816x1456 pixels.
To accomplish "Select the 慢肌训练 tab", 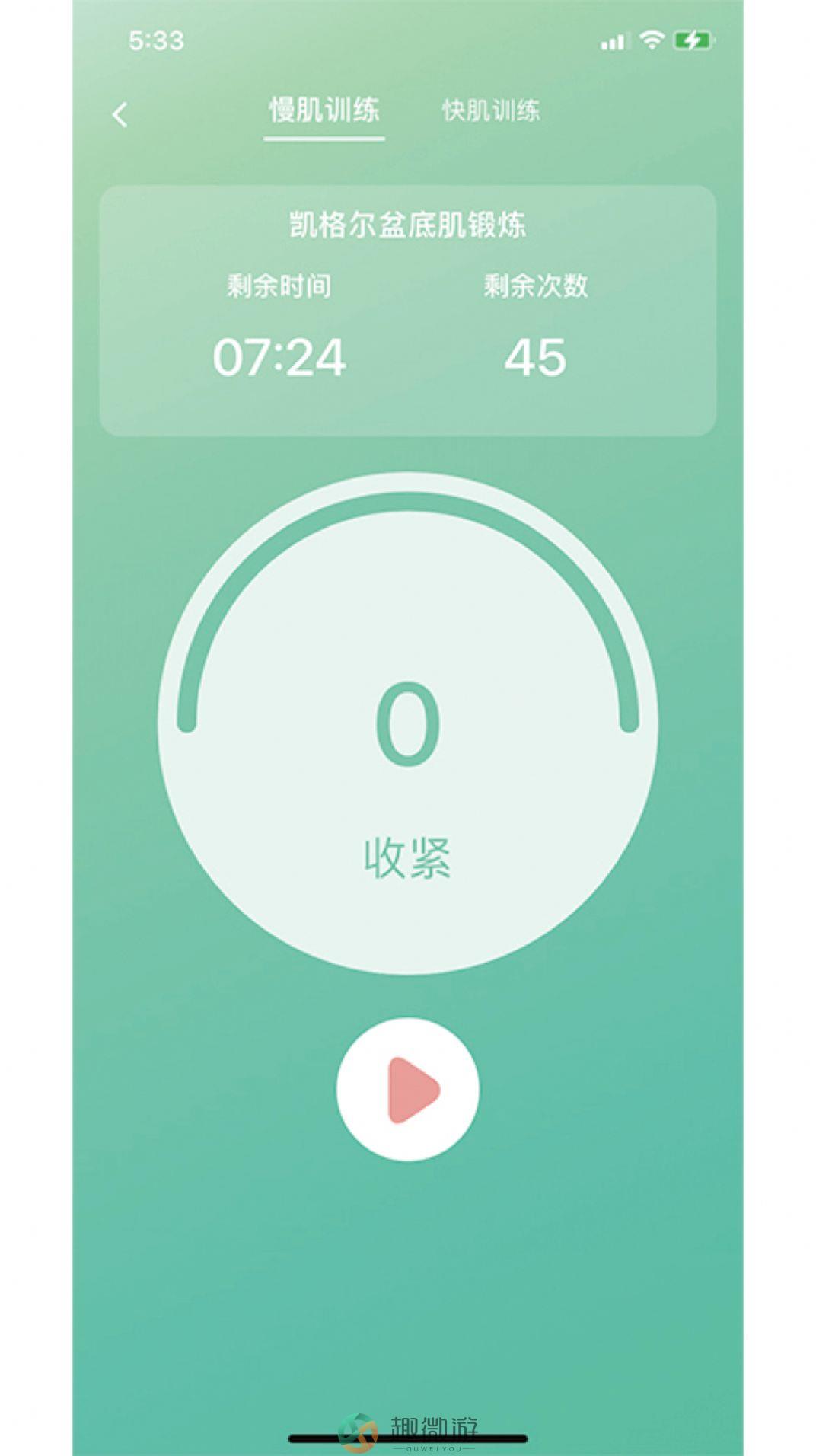I will [x=324, y=111].
